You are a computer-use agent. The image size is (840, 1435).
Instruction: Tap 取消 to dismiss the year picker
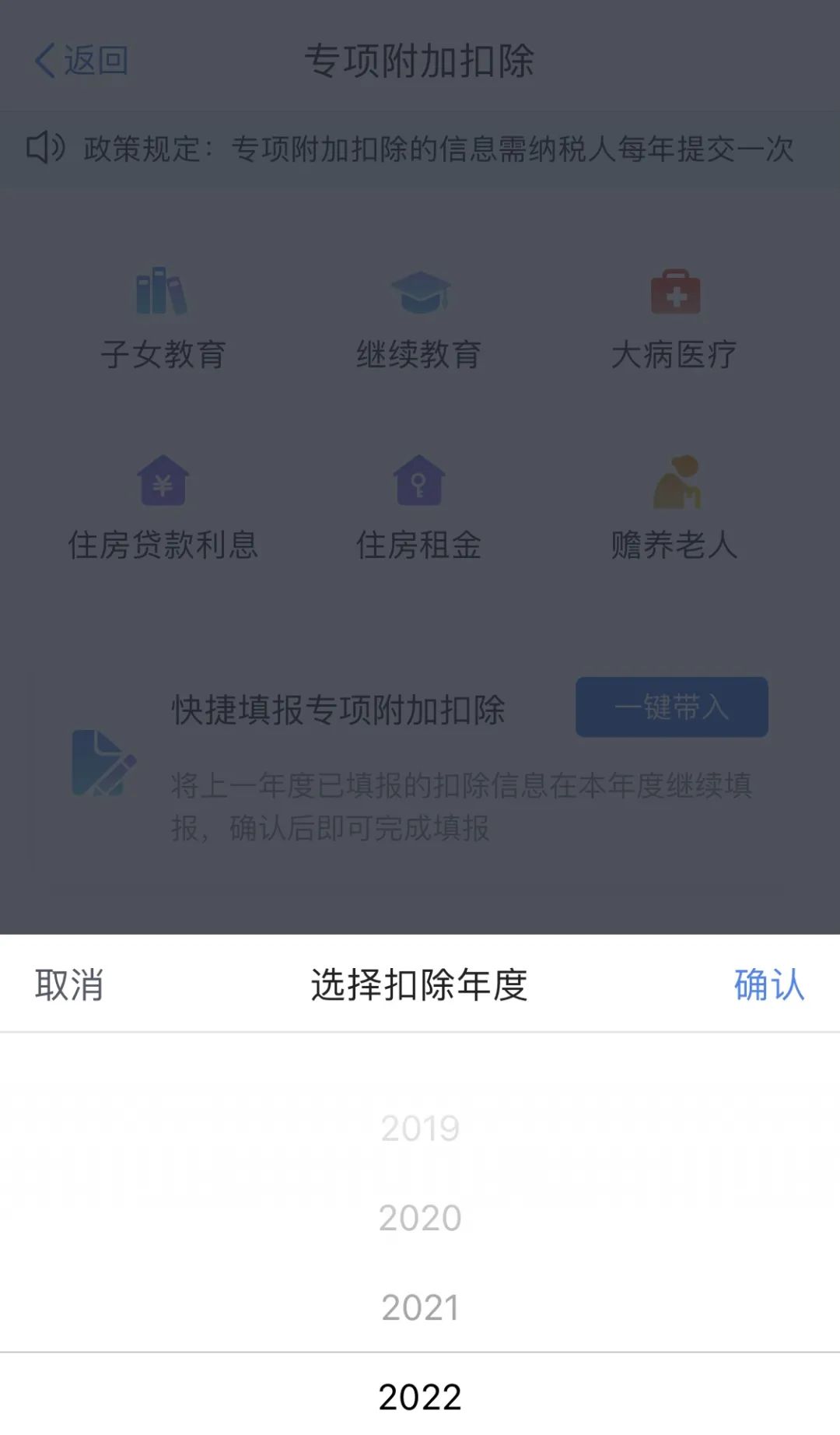click(69, 985)
